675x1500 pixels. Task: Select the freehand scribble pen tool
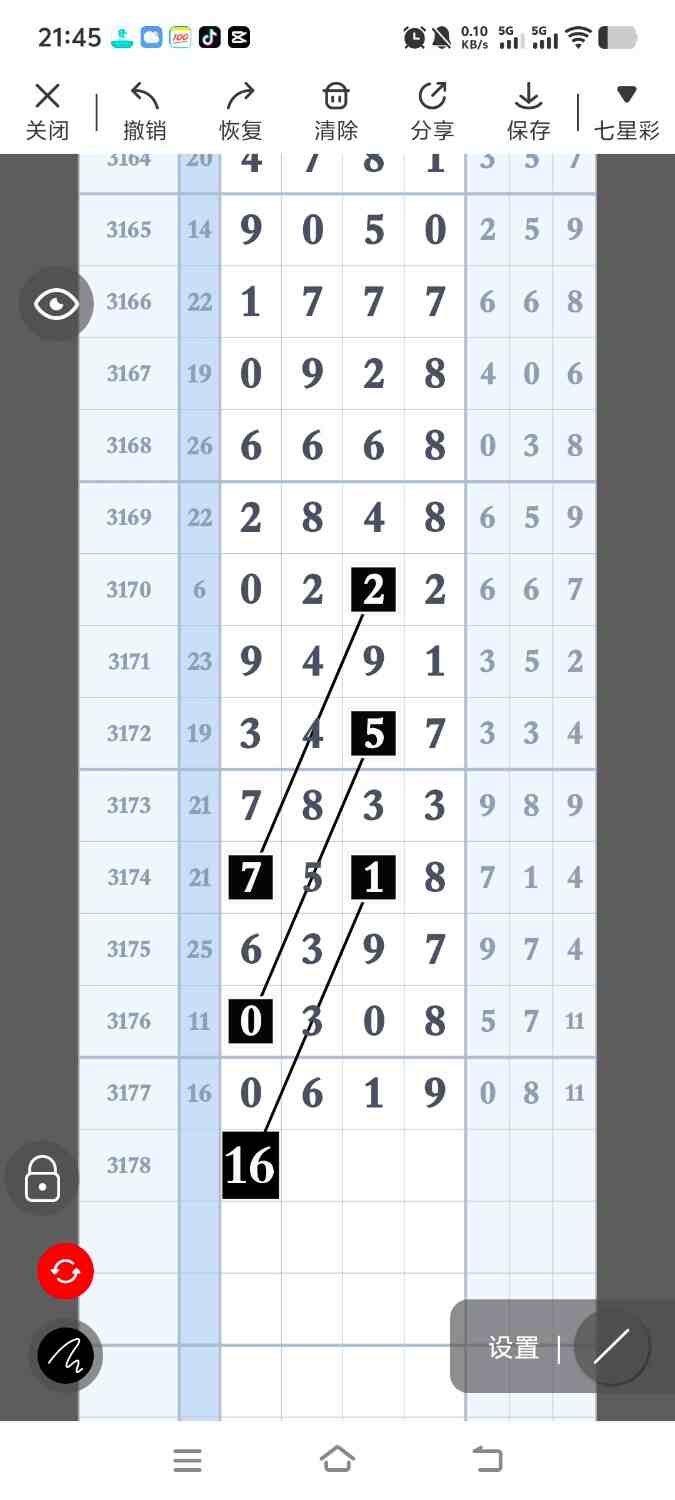click(x=66, y=1356)
